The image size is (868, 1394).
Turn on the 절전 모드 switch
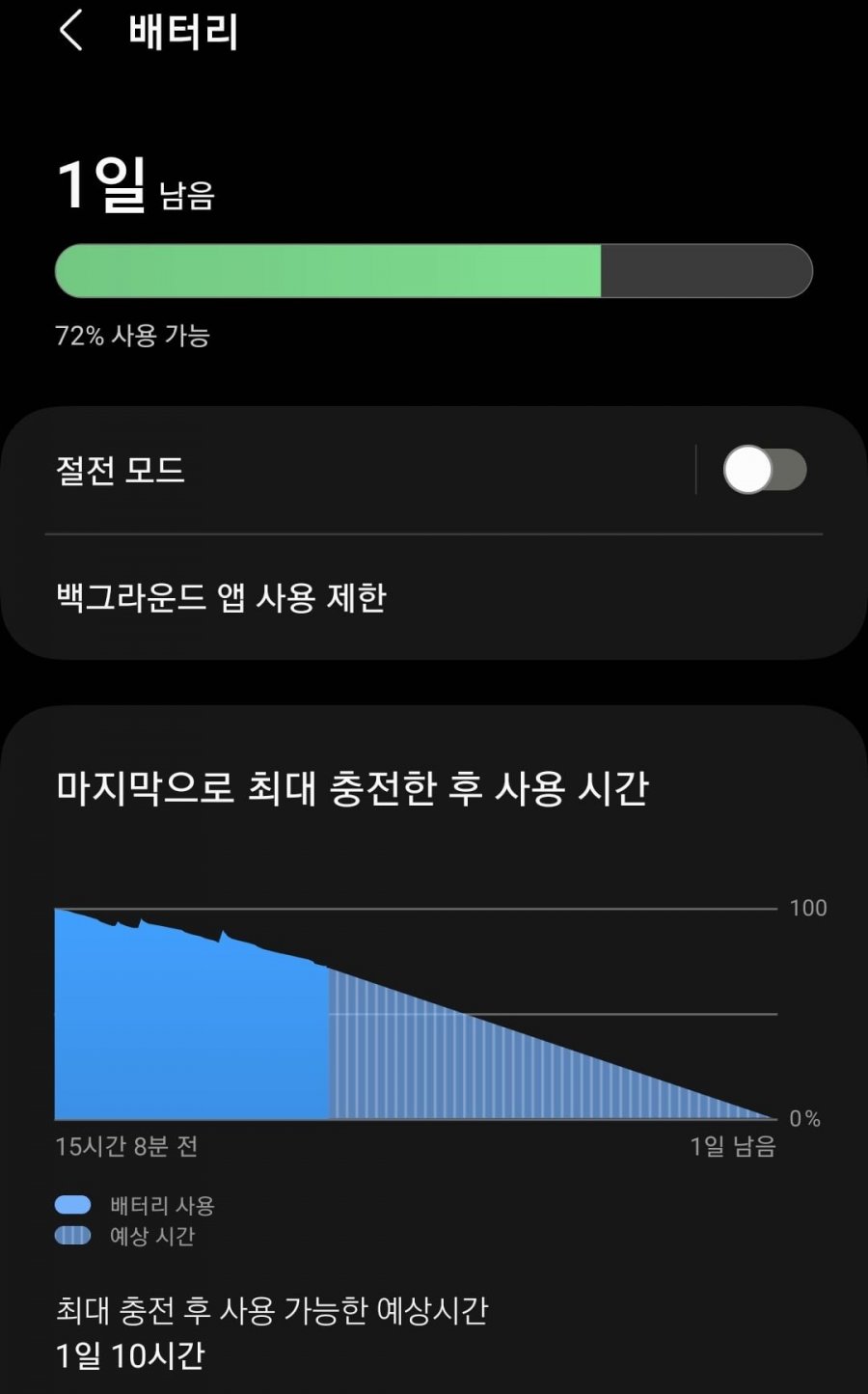pos(764,471)
